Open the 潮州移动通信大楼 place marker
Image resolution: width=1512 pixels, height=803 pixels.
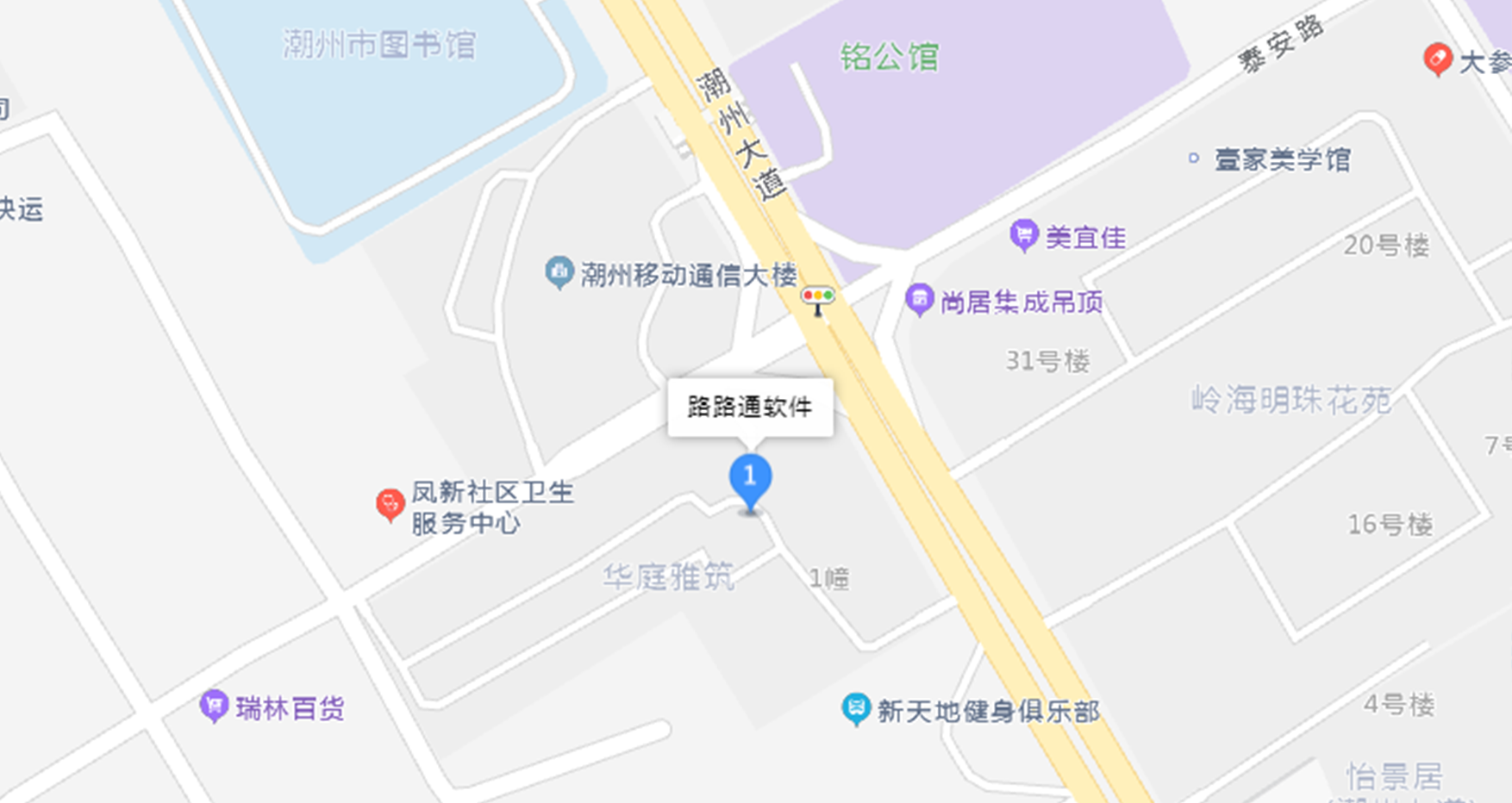(559, 273)
